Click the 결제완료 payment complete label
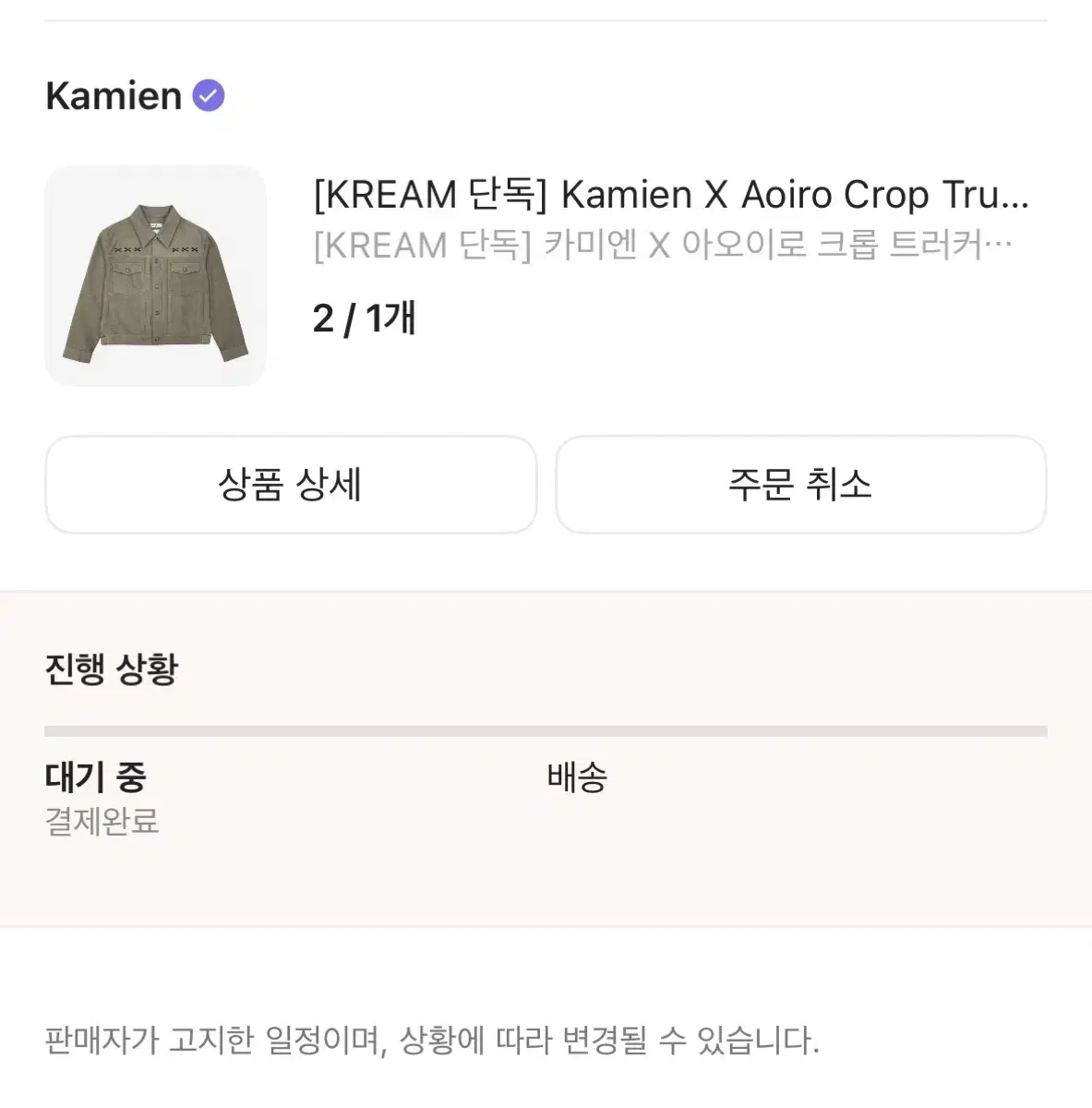Image resolution: width=1092 pixels, height=1108 pixels. click(x=102, y=823)
